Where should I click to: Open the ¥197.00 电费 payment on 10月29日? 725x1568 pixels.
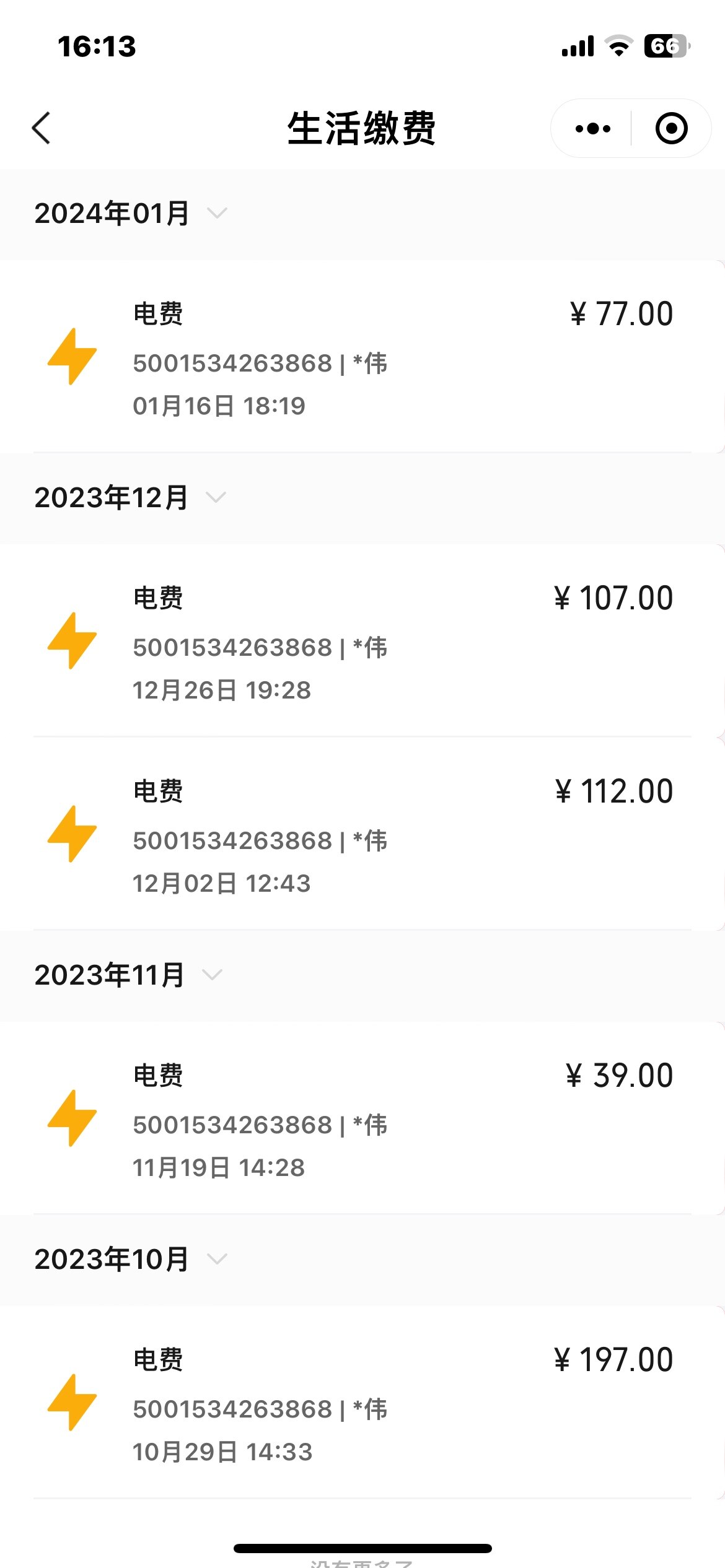click(x=362, y=1403)
